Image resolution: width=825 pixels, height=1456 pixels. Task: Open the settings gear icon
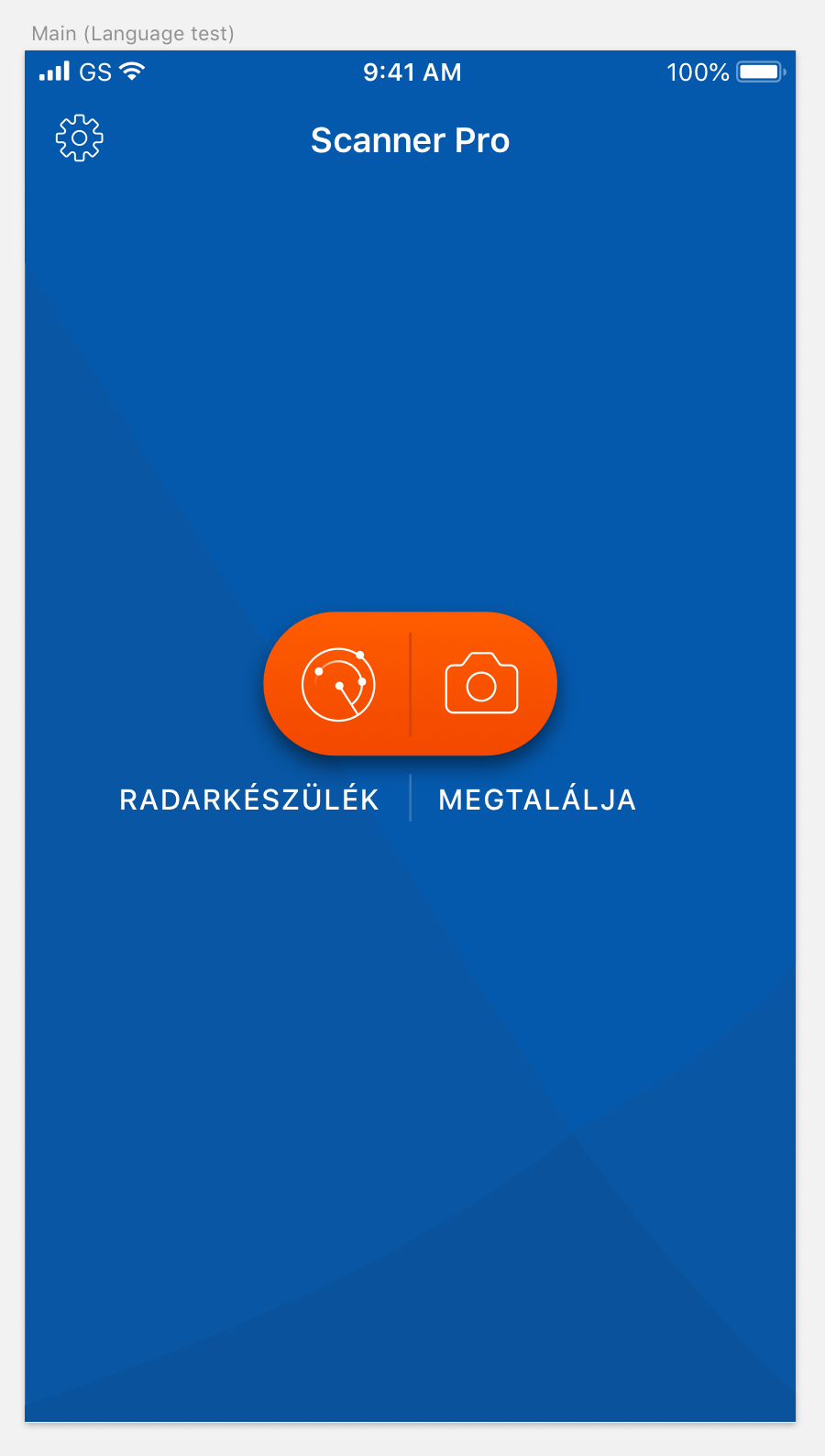pos(80,138)
